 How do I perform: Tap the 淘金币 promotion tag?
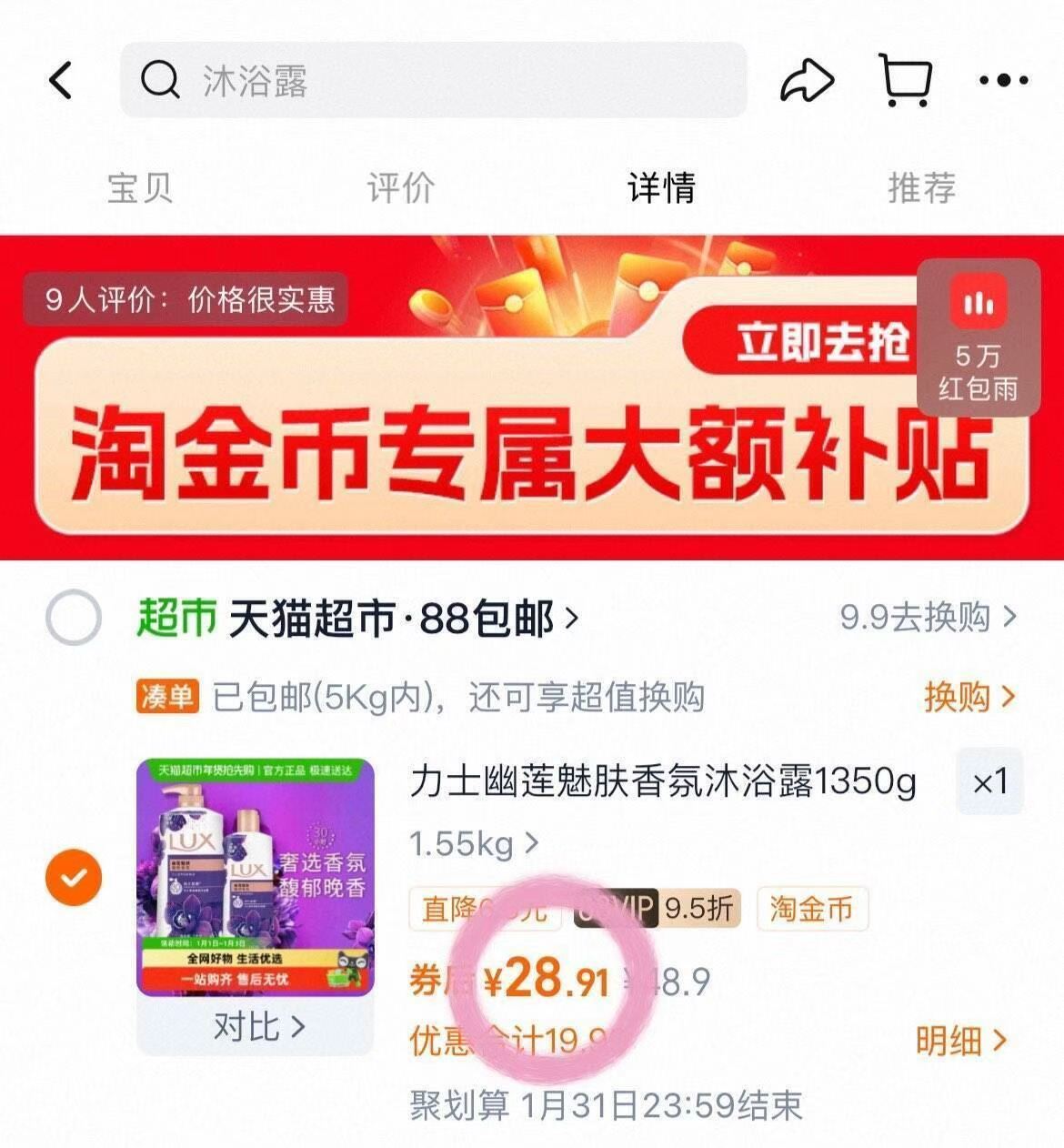pos(813,909)
